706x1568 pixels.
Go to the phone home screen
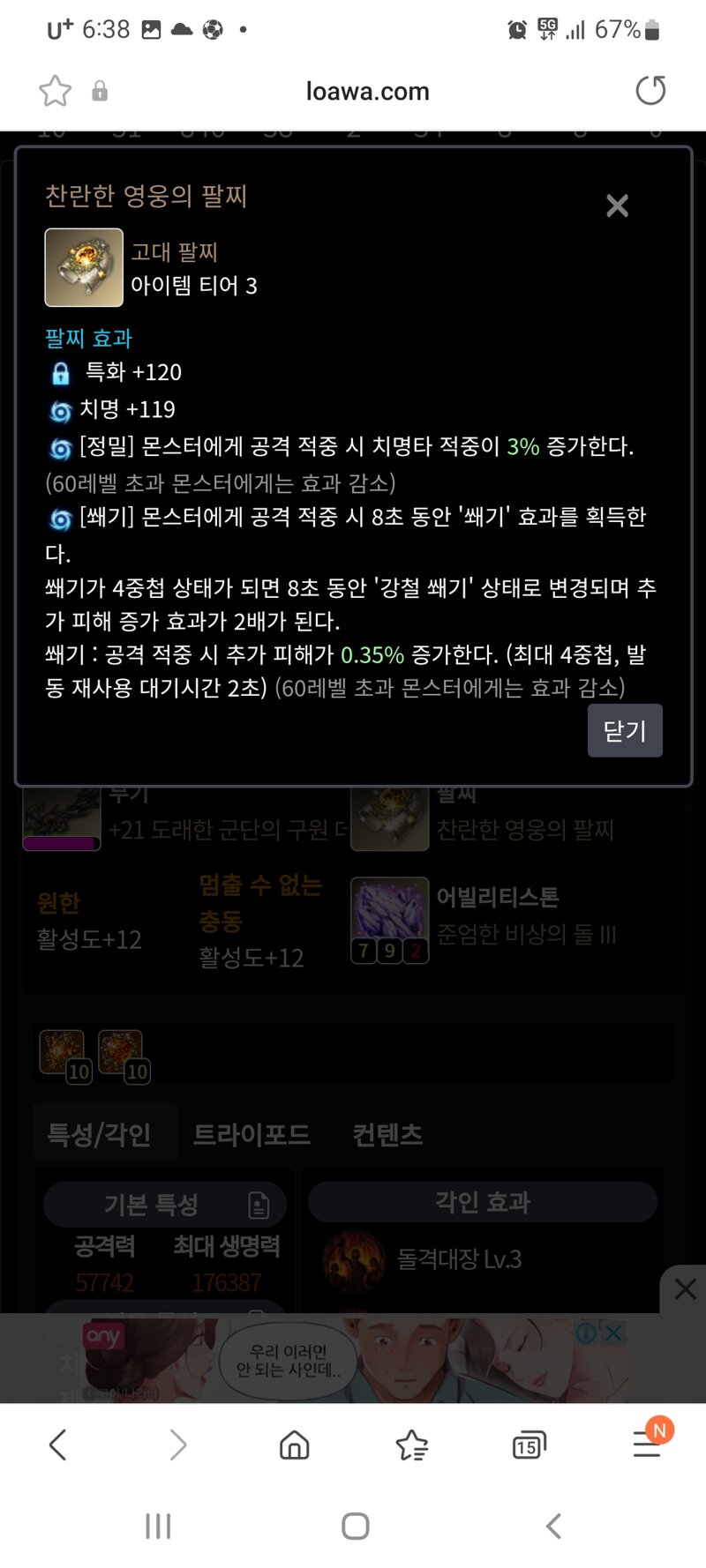tap(355, 1526)
